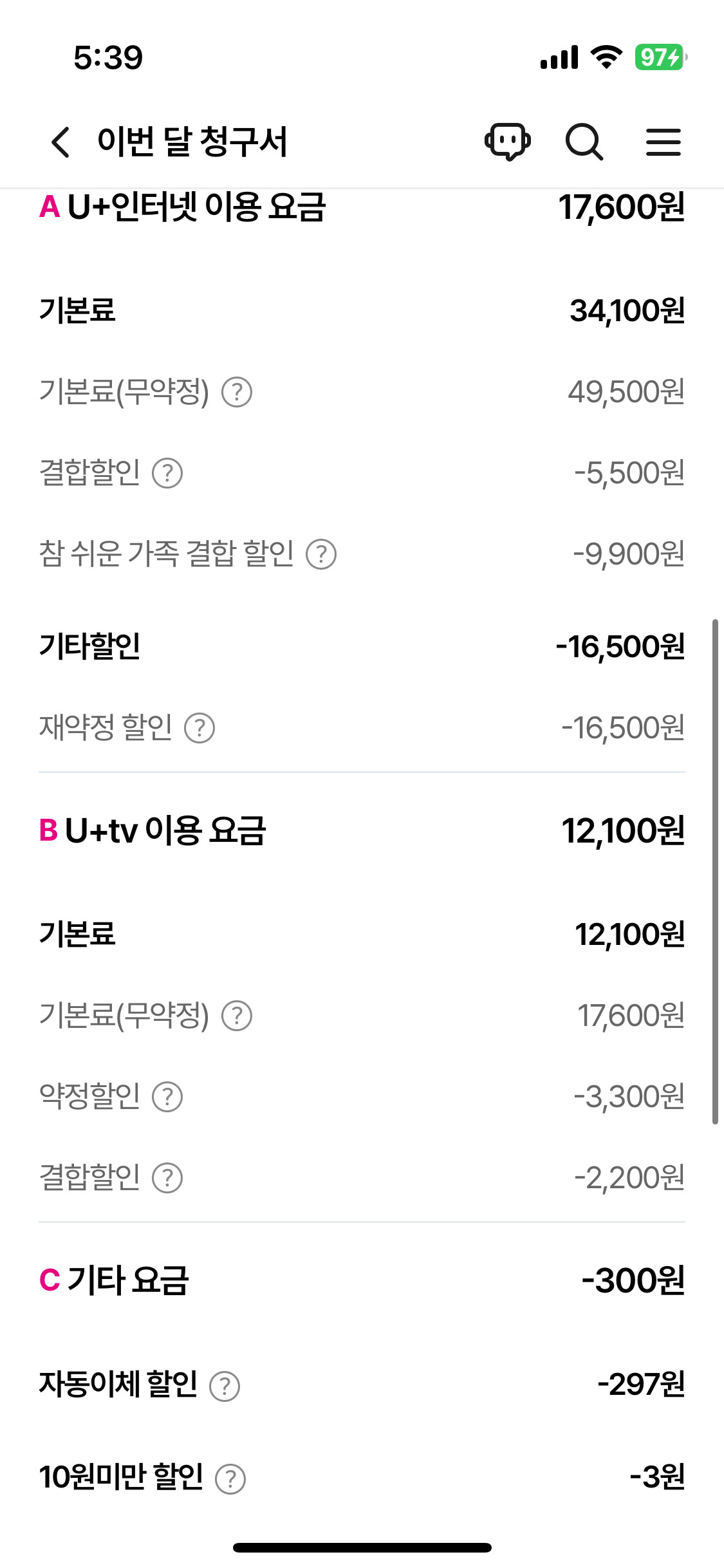The width and height of the screenshot is (724, 1568).
Task: Tap the question mark beside 재약정 할인
Action: tap(200, 728)
